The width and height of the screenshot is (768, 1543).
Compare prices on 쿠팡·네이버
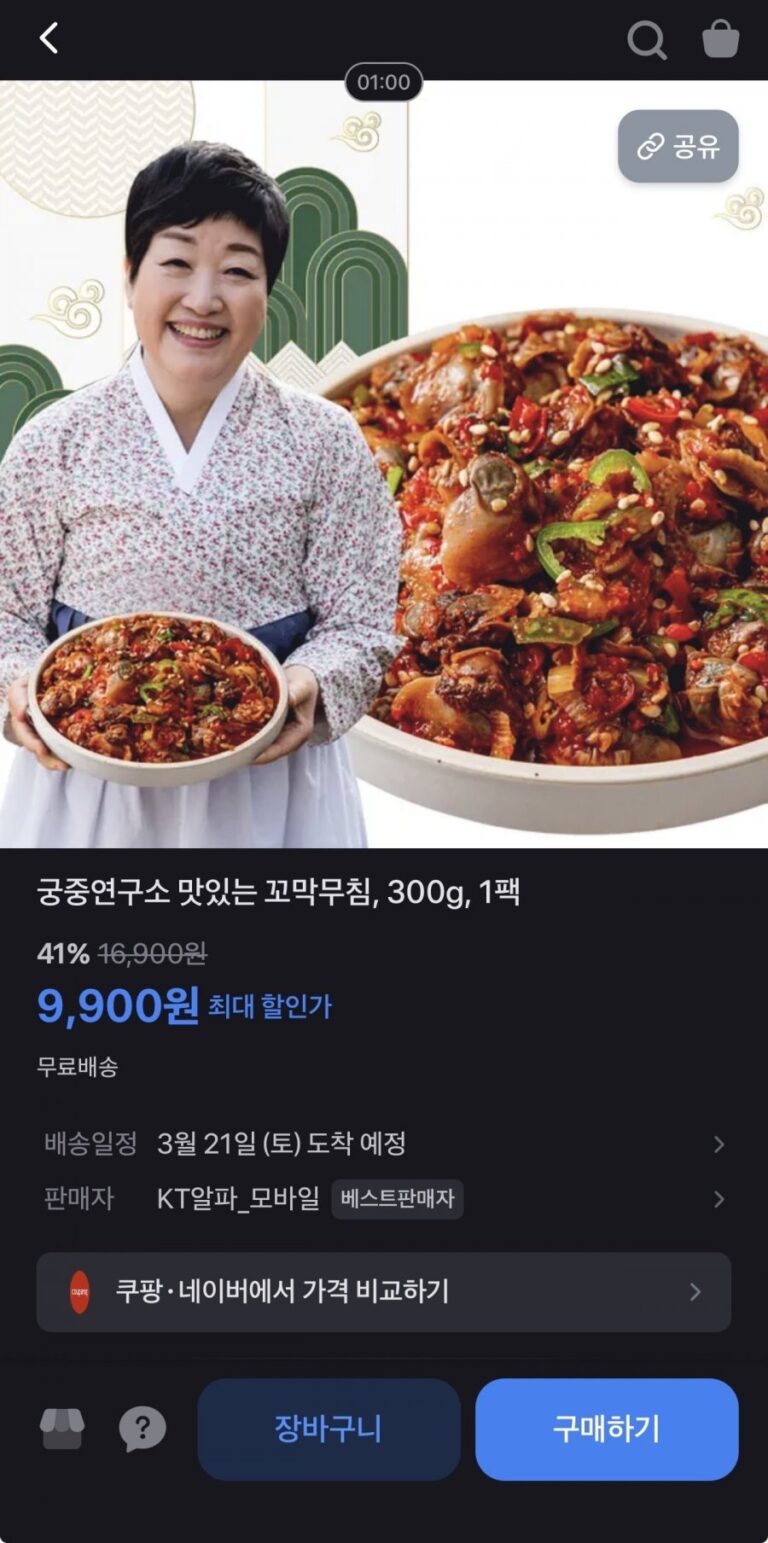[384, 1292]
